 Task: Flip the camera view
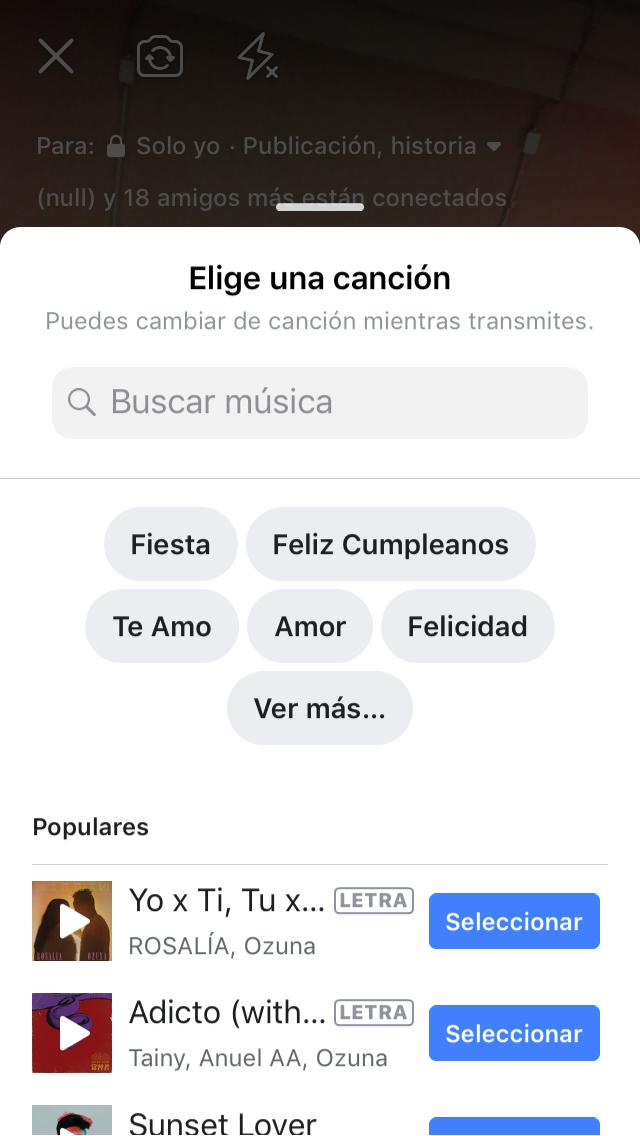point(160,57)
